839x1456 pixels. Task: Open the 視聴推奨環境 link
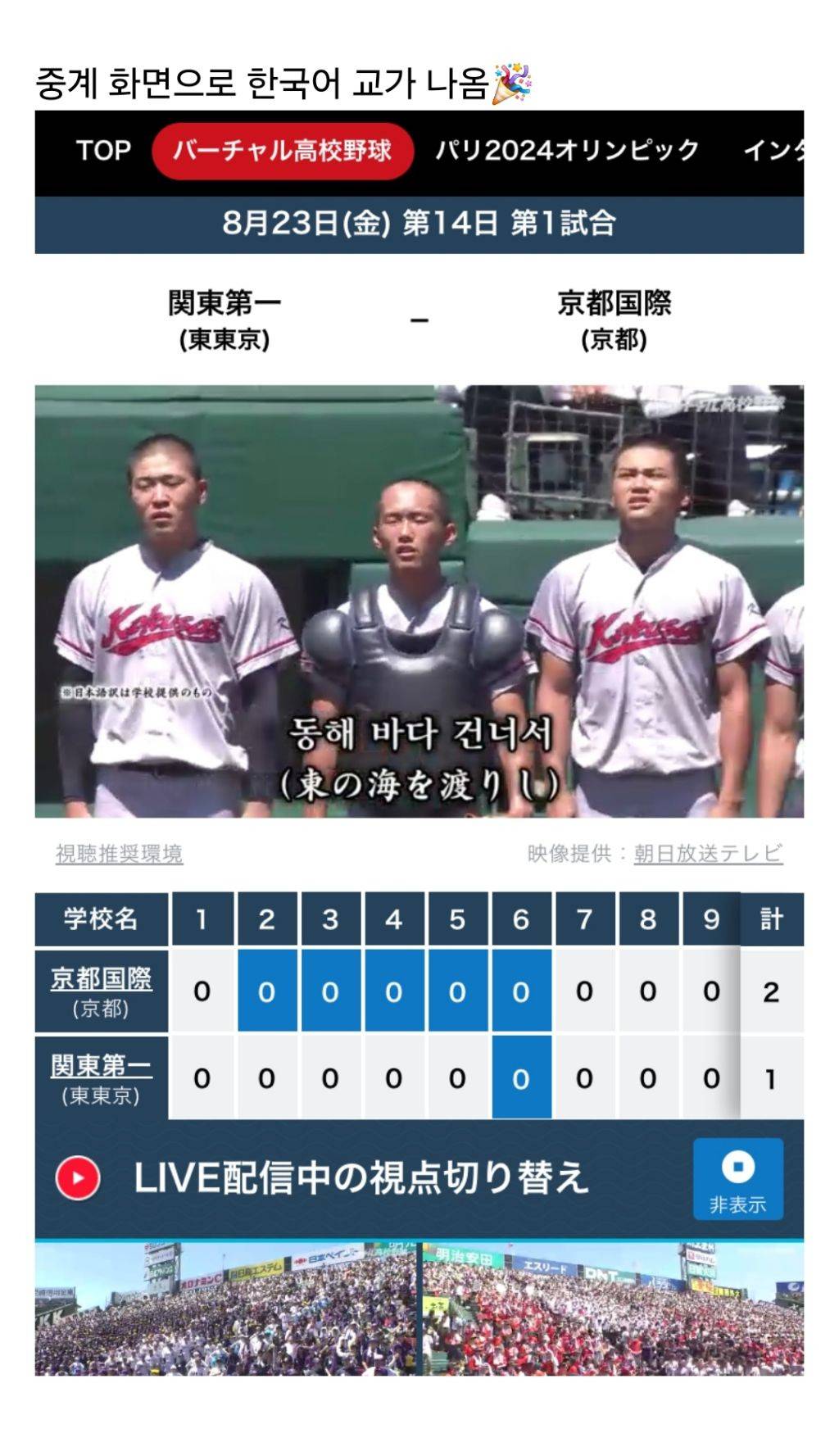120,854
